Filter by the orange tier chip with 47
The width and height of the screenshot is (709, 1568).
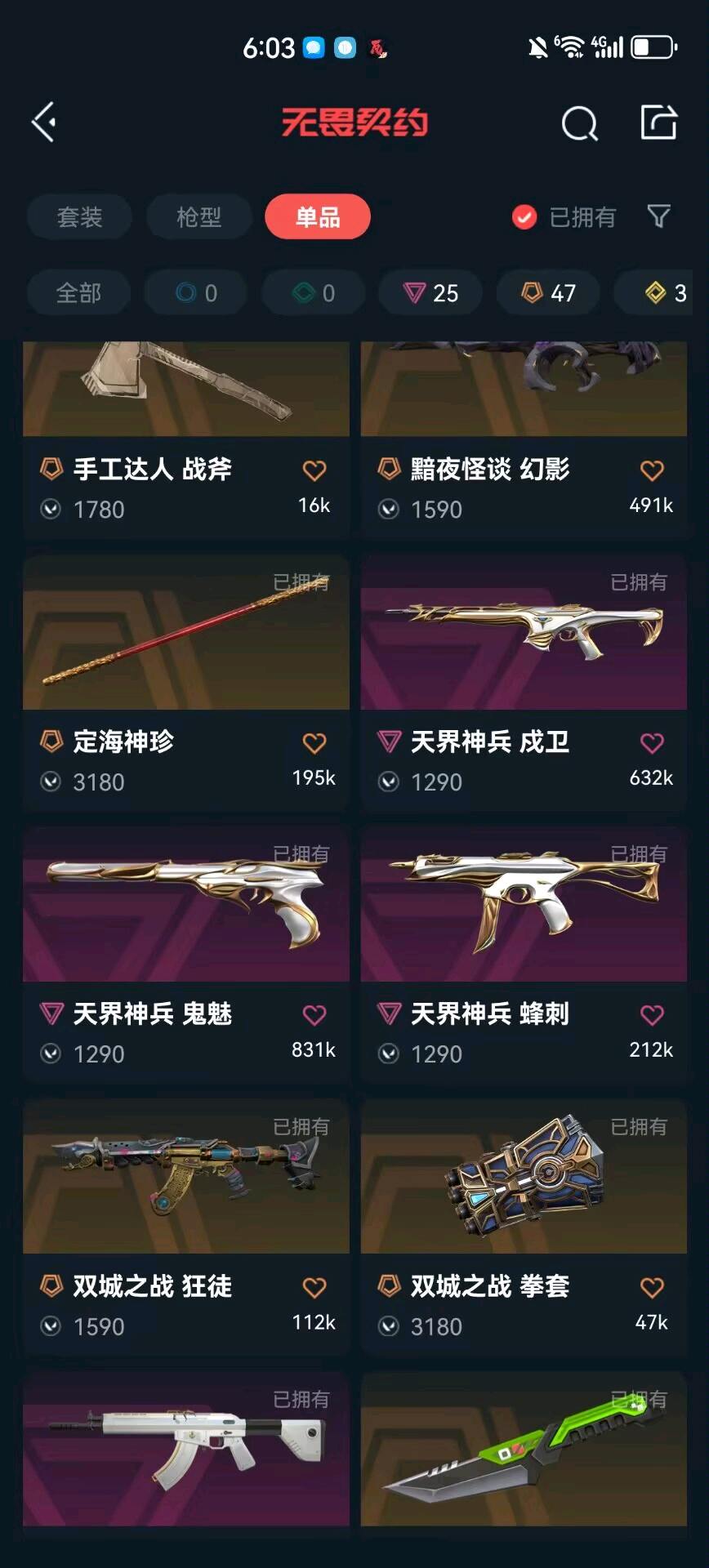coord(549,293)
